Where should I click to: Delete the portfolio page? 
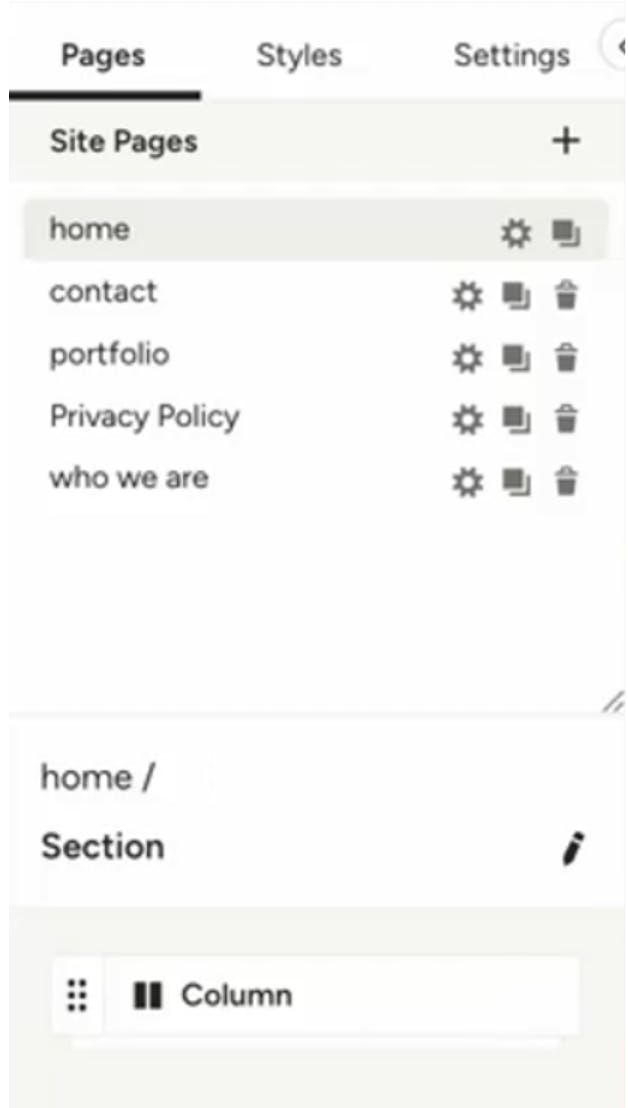coord(567,358)
